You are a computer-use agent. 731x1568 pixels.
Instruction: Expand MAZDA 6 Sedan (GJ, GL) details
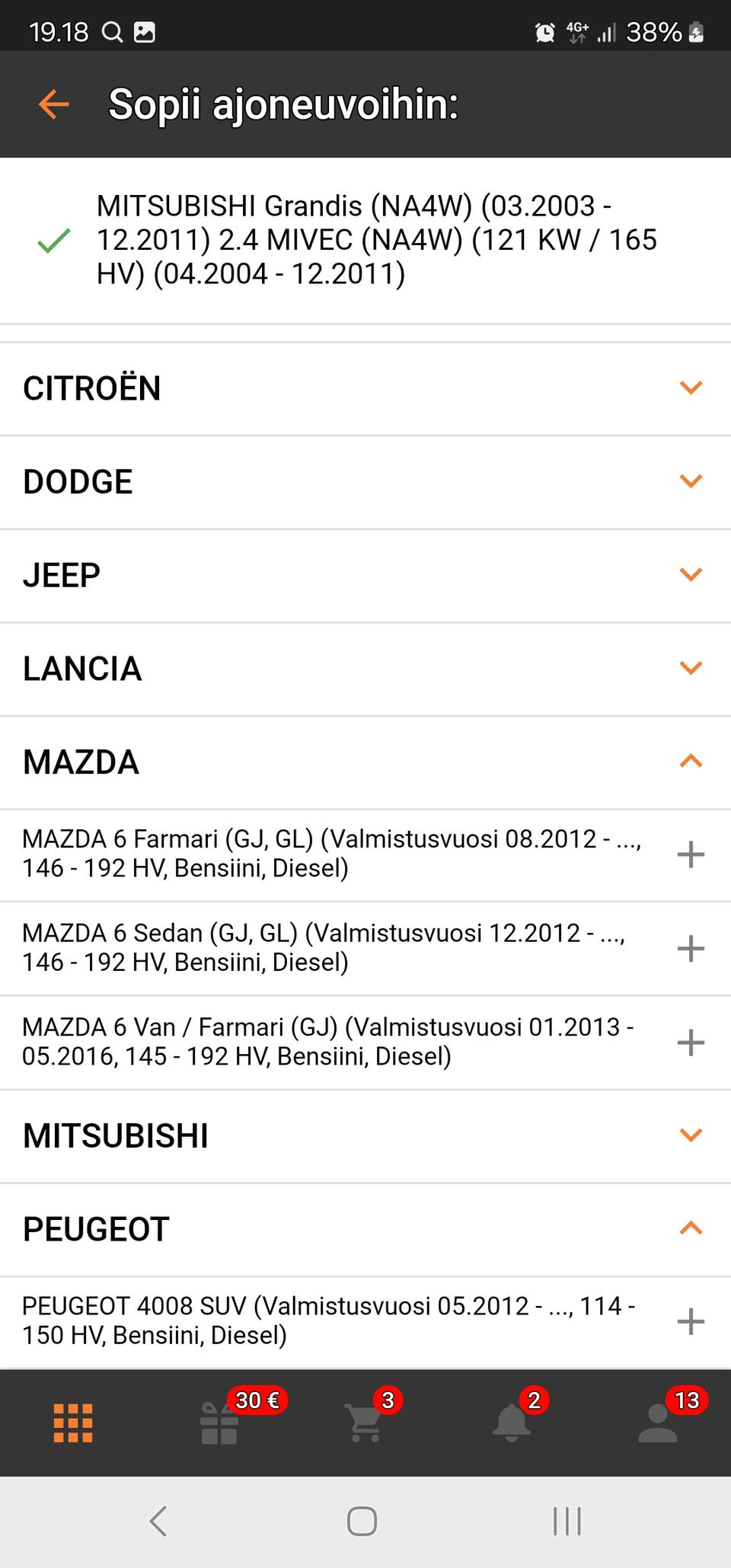(x=690, y=948)
